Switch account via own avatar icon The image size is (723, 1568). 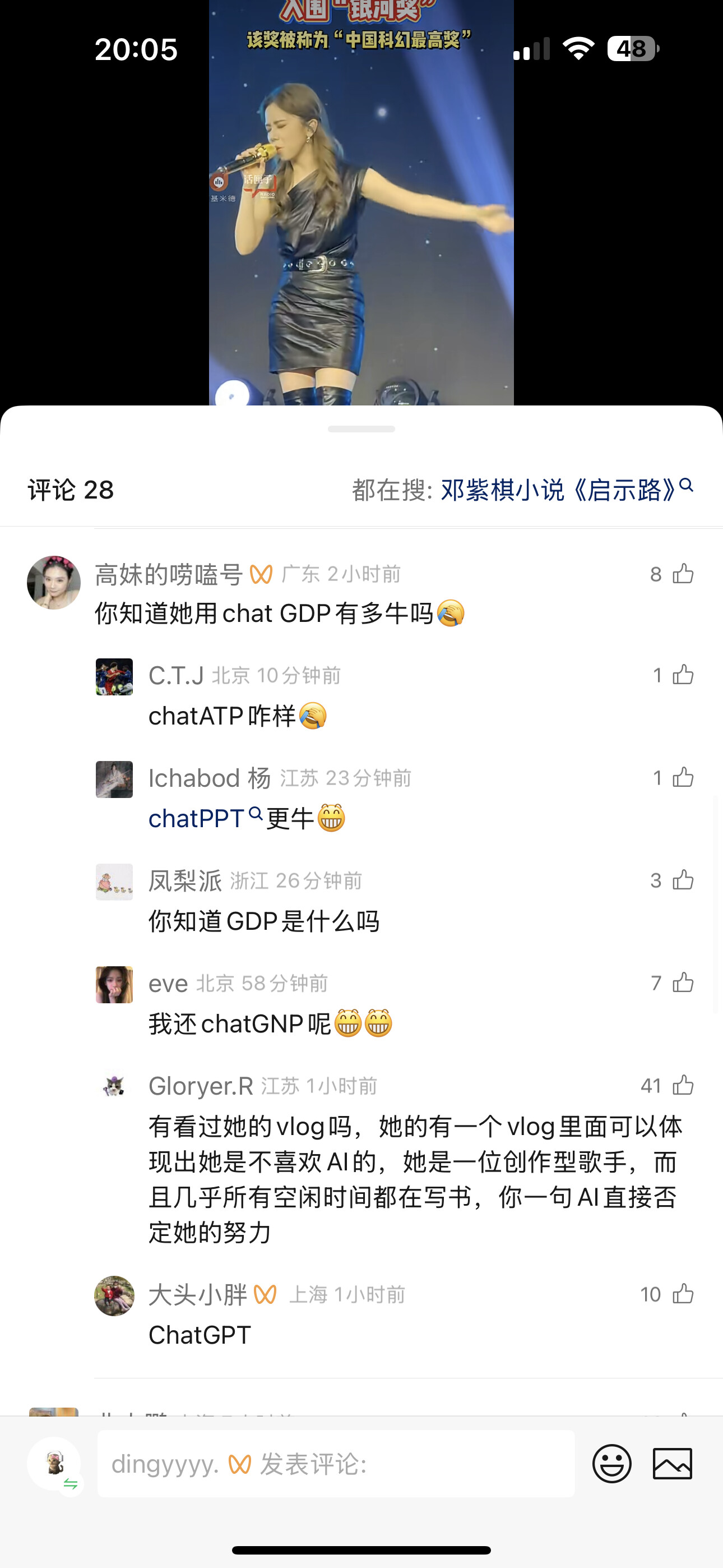tap(54, 1463)
